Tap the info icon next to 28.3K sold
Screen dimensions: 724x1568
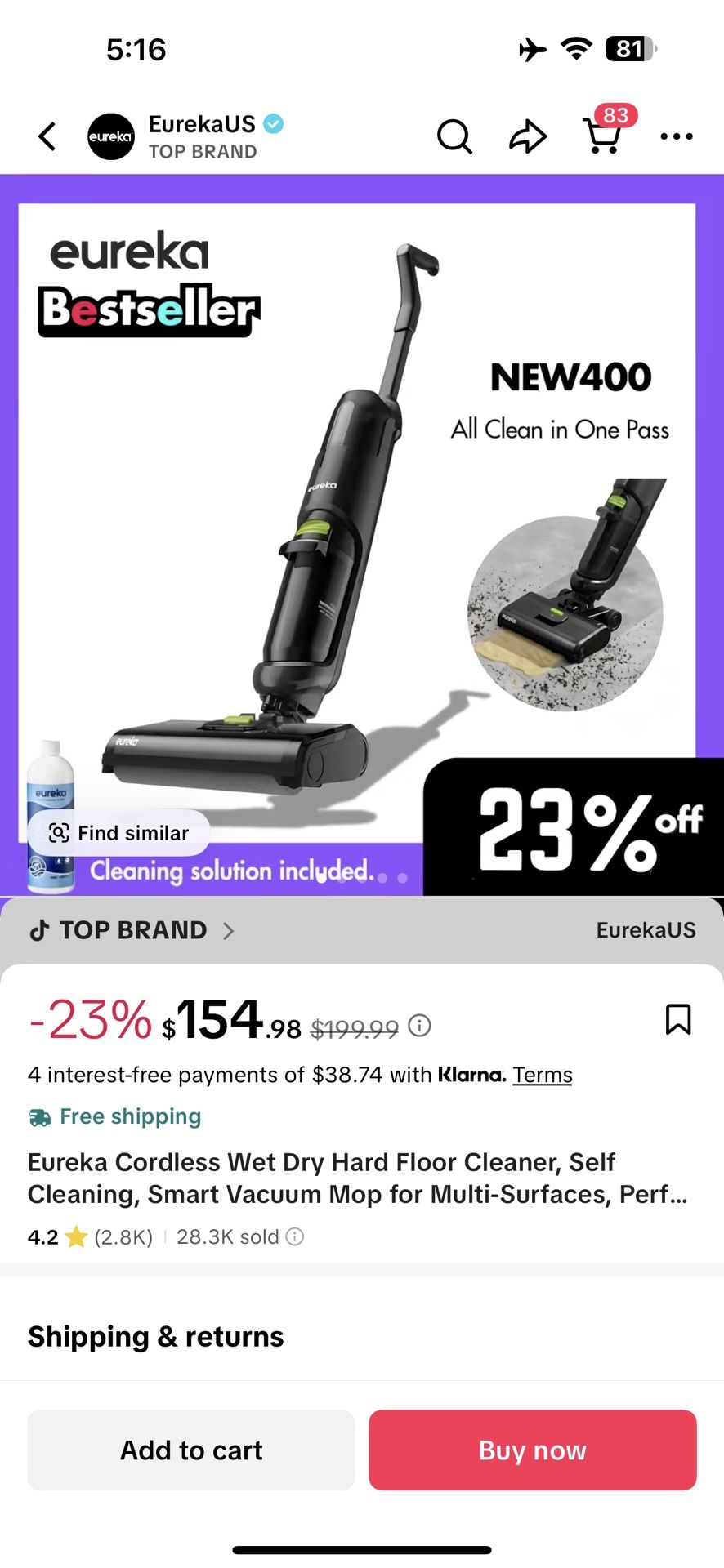click(294, 1237)
